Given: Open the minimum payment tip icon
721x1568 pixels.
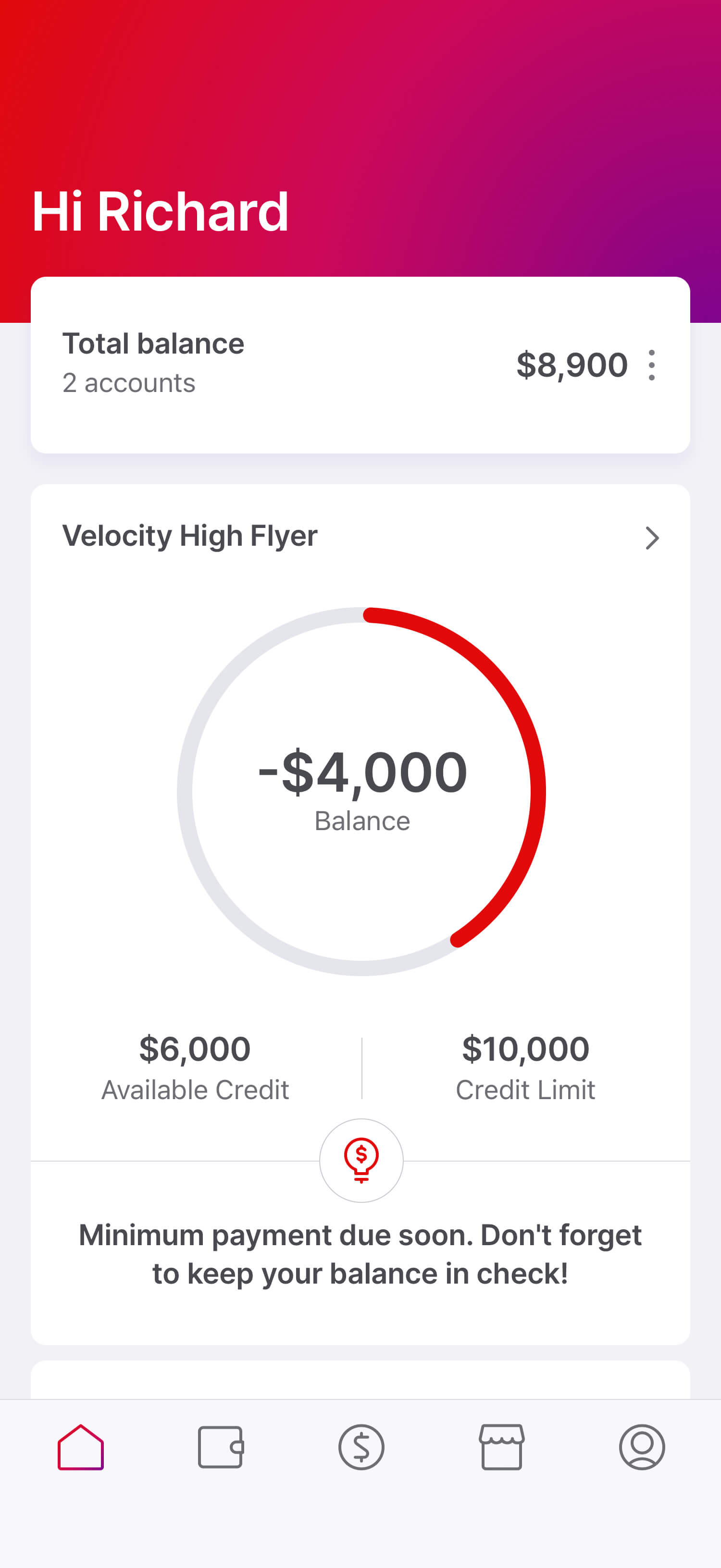Looking at the screenshot, I should coord(361,1160).
